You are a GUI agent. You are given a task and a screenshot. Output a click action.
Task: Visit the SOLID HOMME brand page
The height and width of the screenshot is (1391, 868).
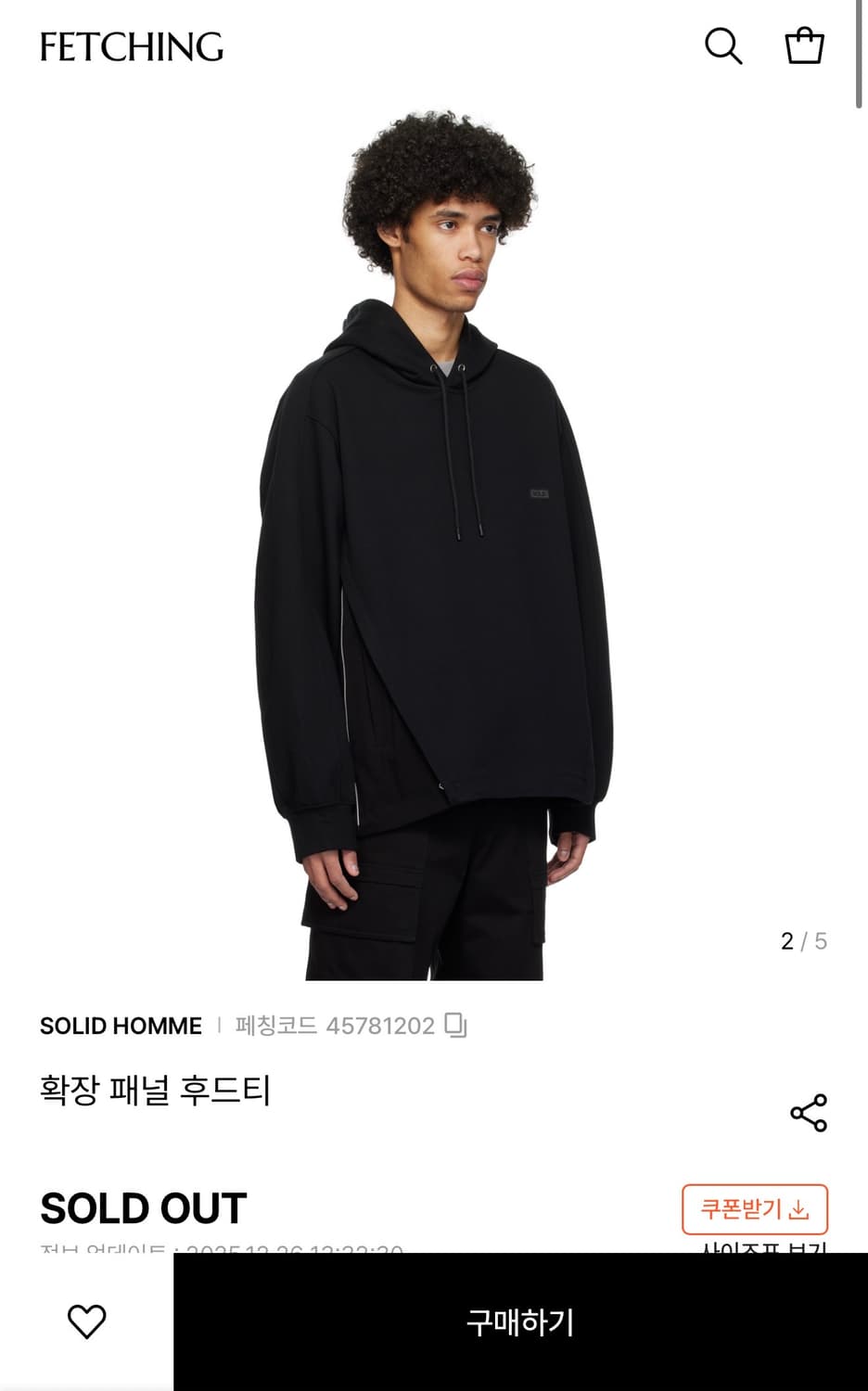point(121,1026)
